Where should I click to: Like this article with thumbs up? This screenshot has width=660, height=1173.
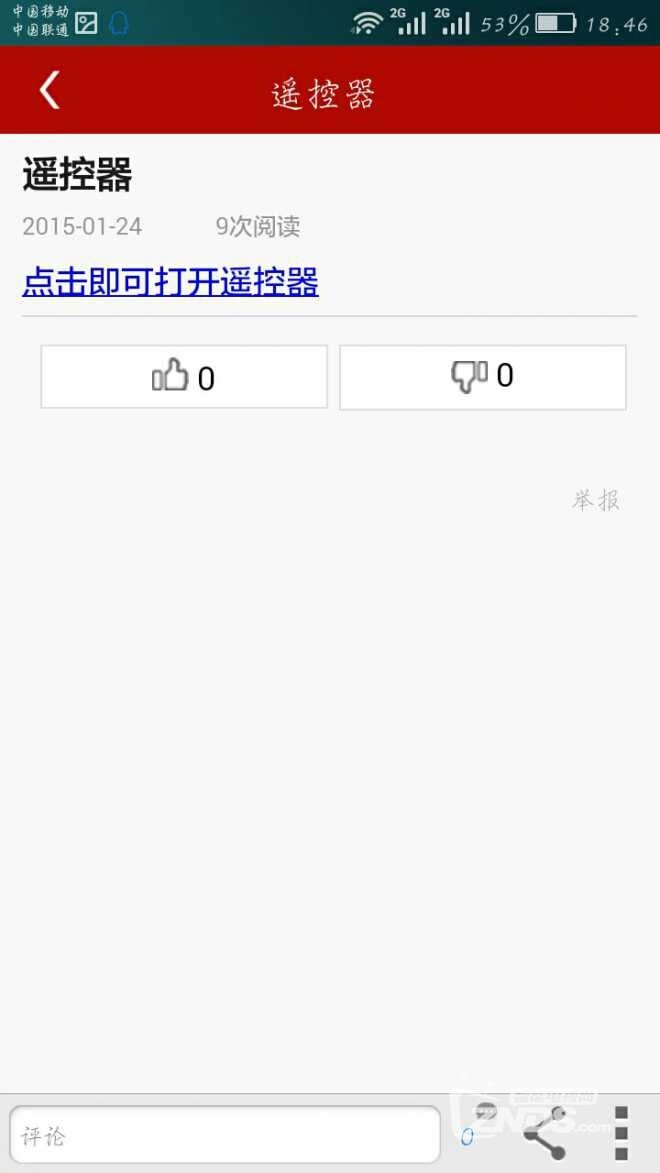[x=184, y=377]
